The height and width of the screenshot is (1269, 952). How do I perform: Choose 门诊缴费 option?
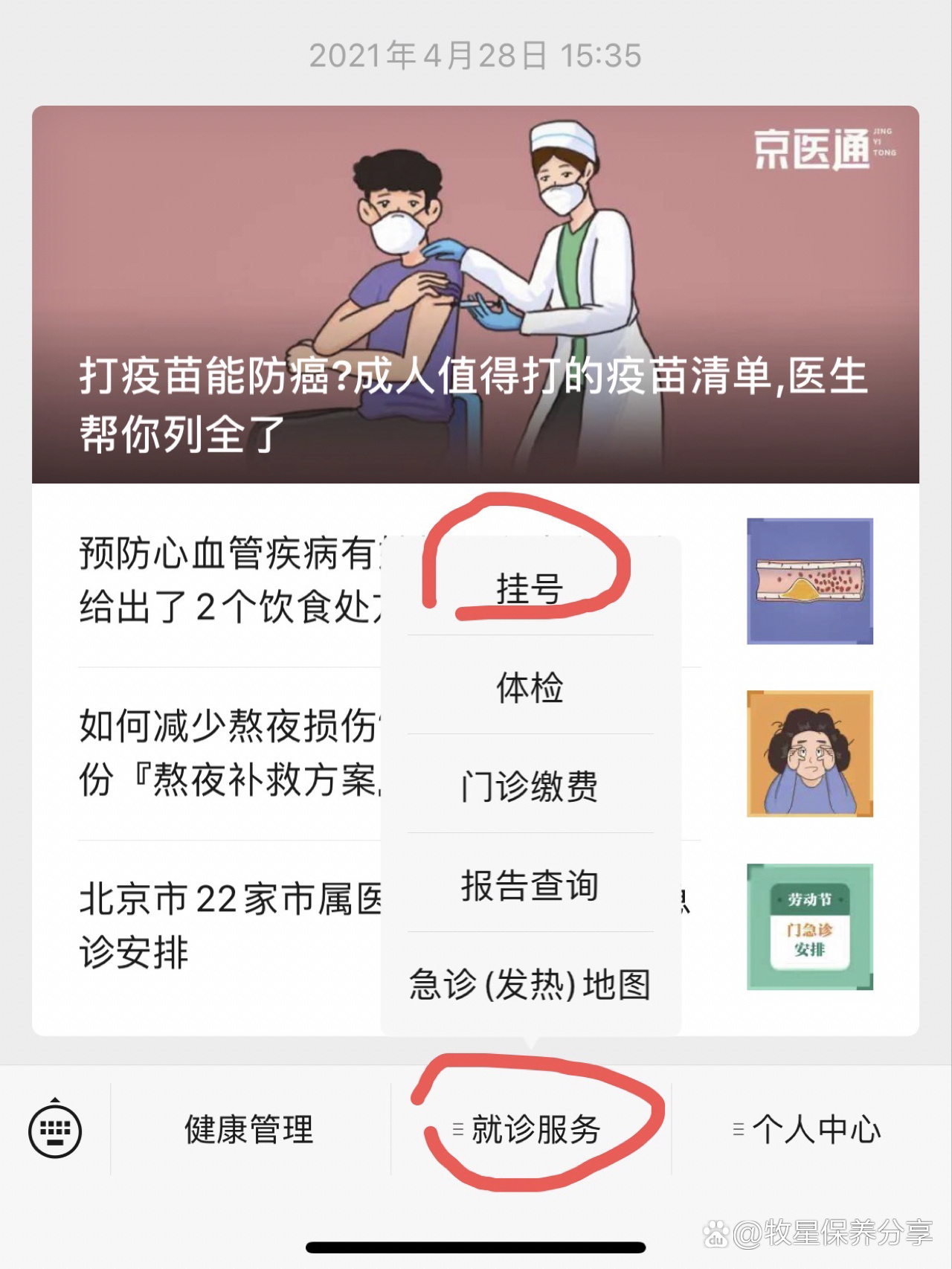[530, 786]
